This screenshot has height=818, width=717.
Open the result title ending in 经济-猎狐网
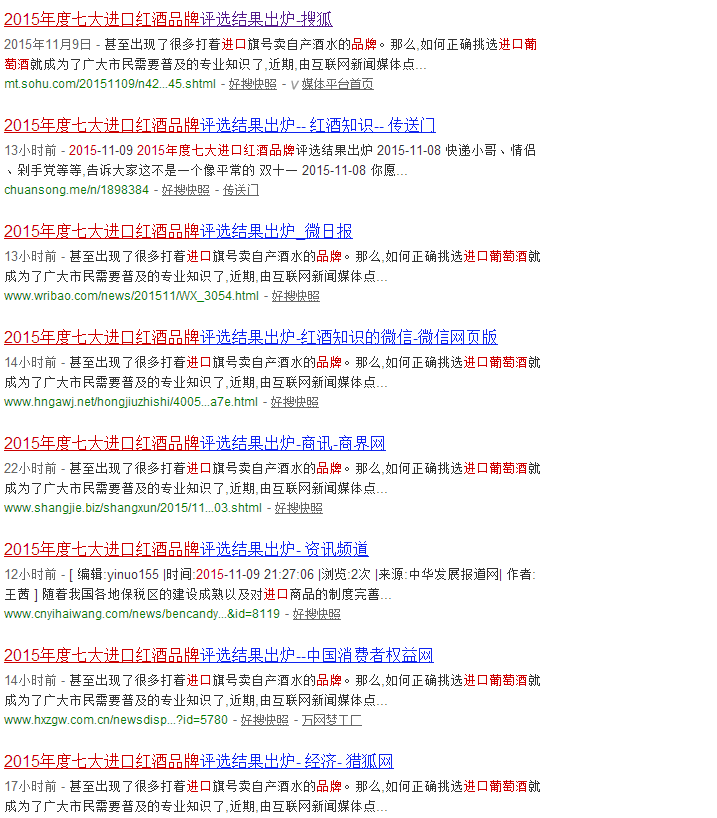198,761
